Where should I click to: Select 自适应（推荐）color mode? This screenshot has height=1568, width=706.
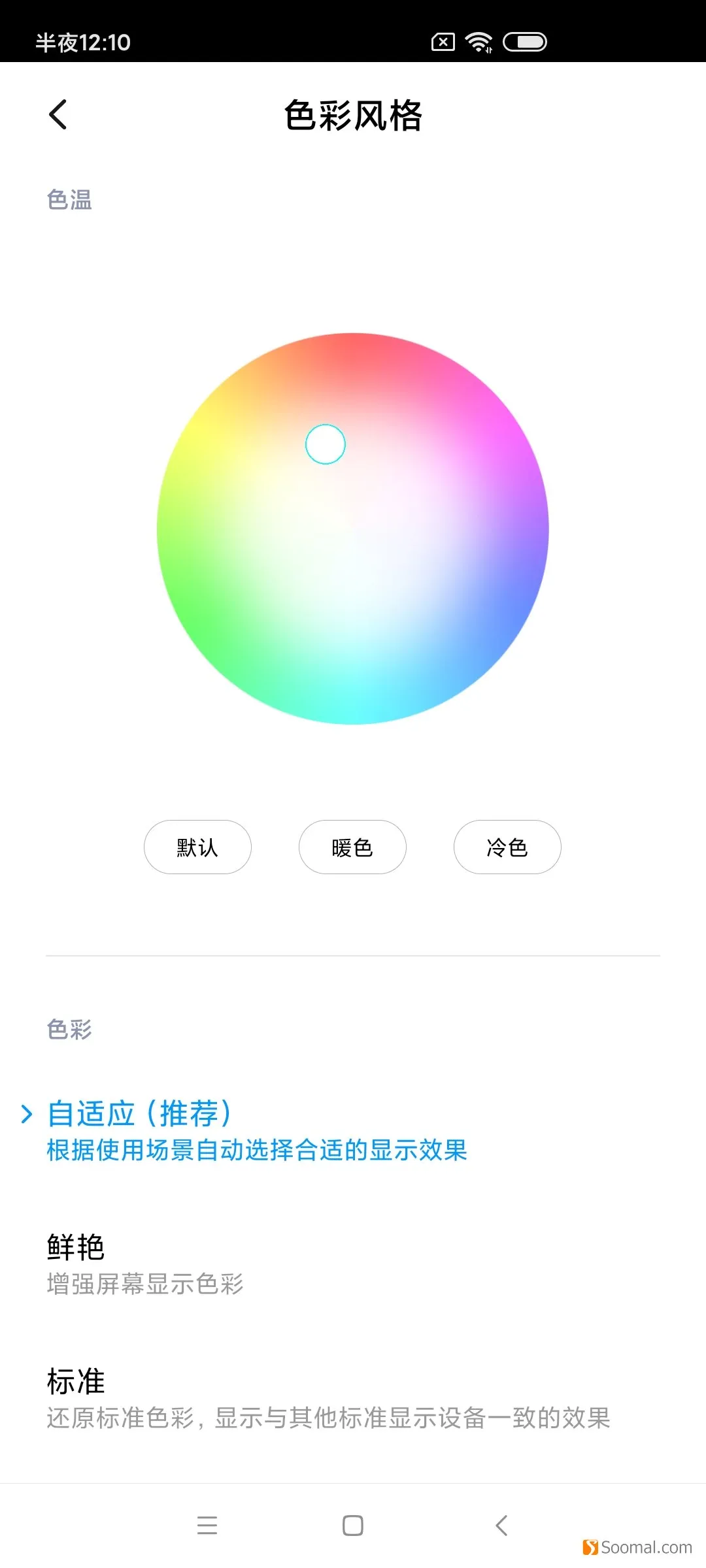[353, 1131]
